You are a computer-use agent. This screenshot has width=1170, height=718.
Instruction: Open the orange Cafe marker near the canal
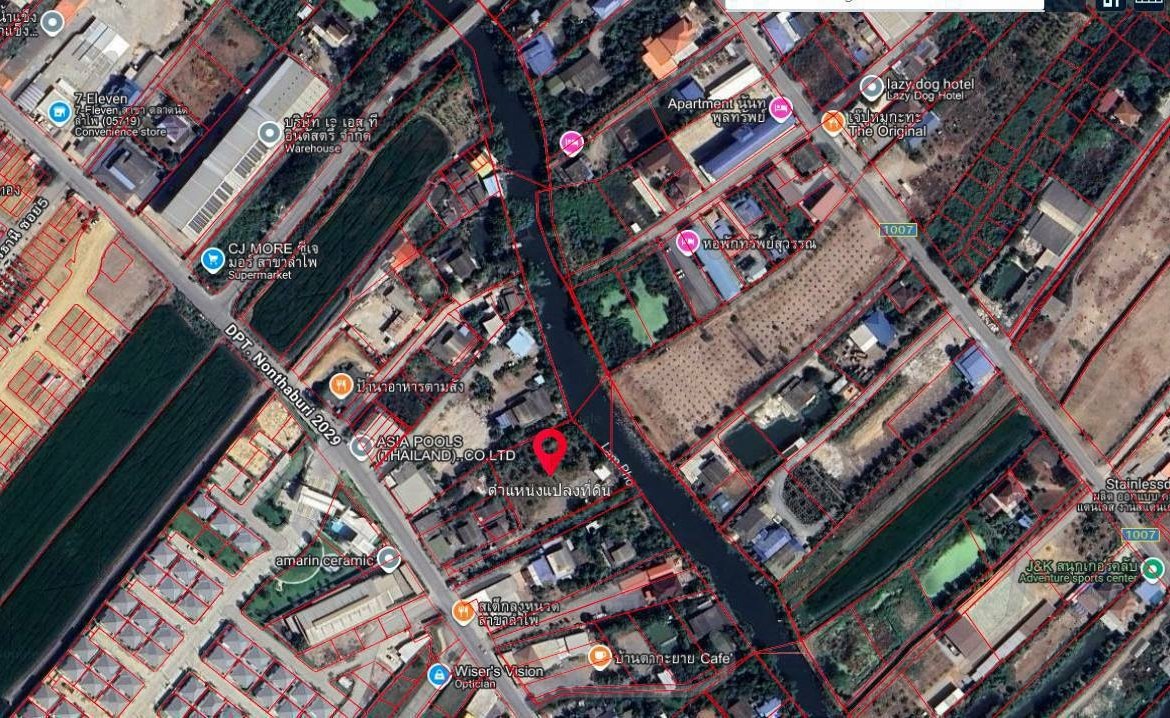tap(599, 658)
